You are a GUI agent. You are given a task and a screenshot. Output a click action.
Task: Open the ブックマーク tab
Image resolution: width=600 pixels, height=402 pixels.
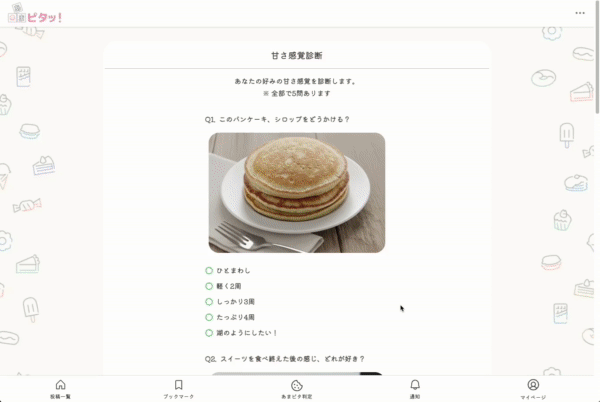(179, 389)
